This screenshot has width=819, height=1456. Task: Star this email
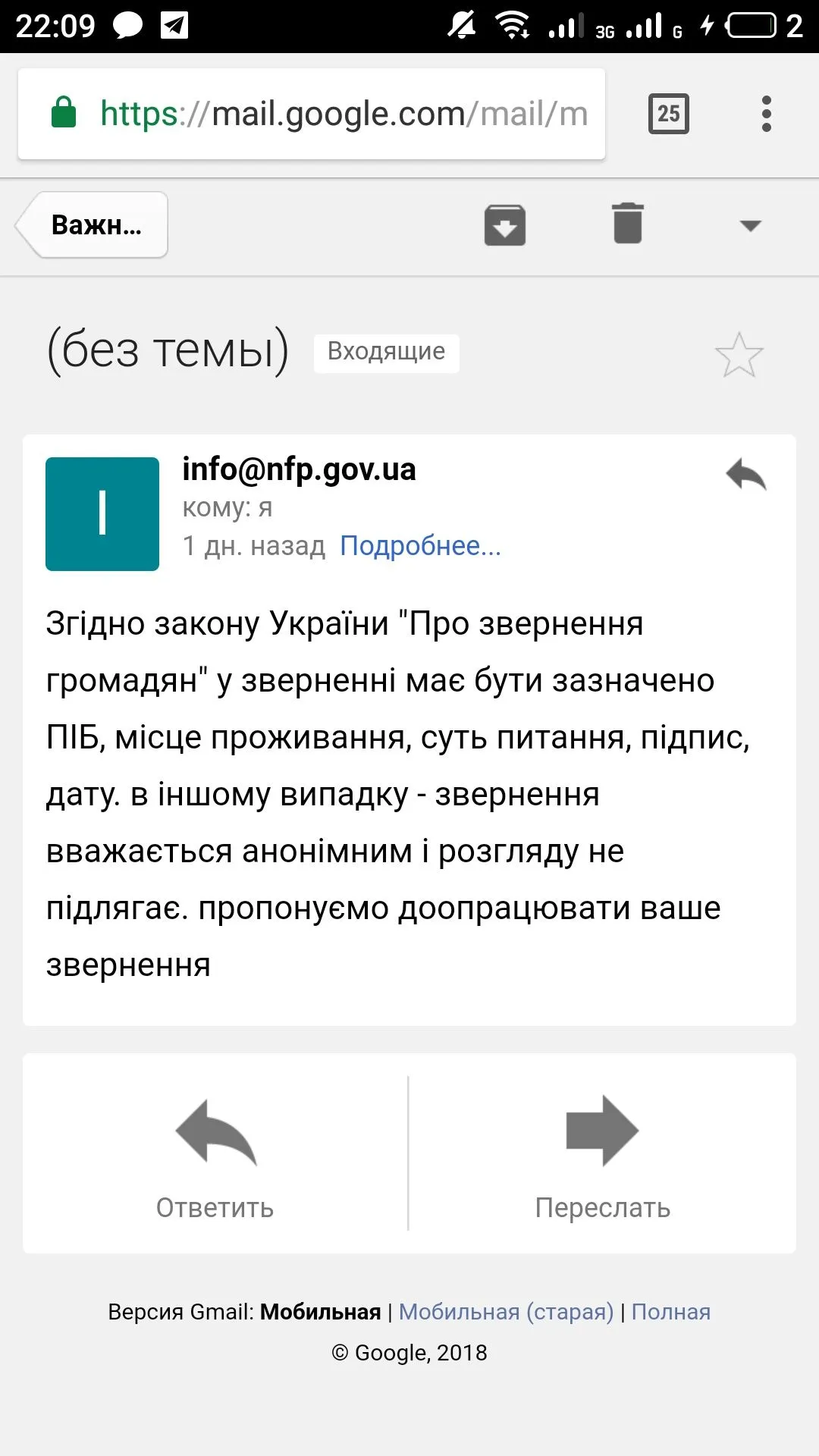pos(739,355)
